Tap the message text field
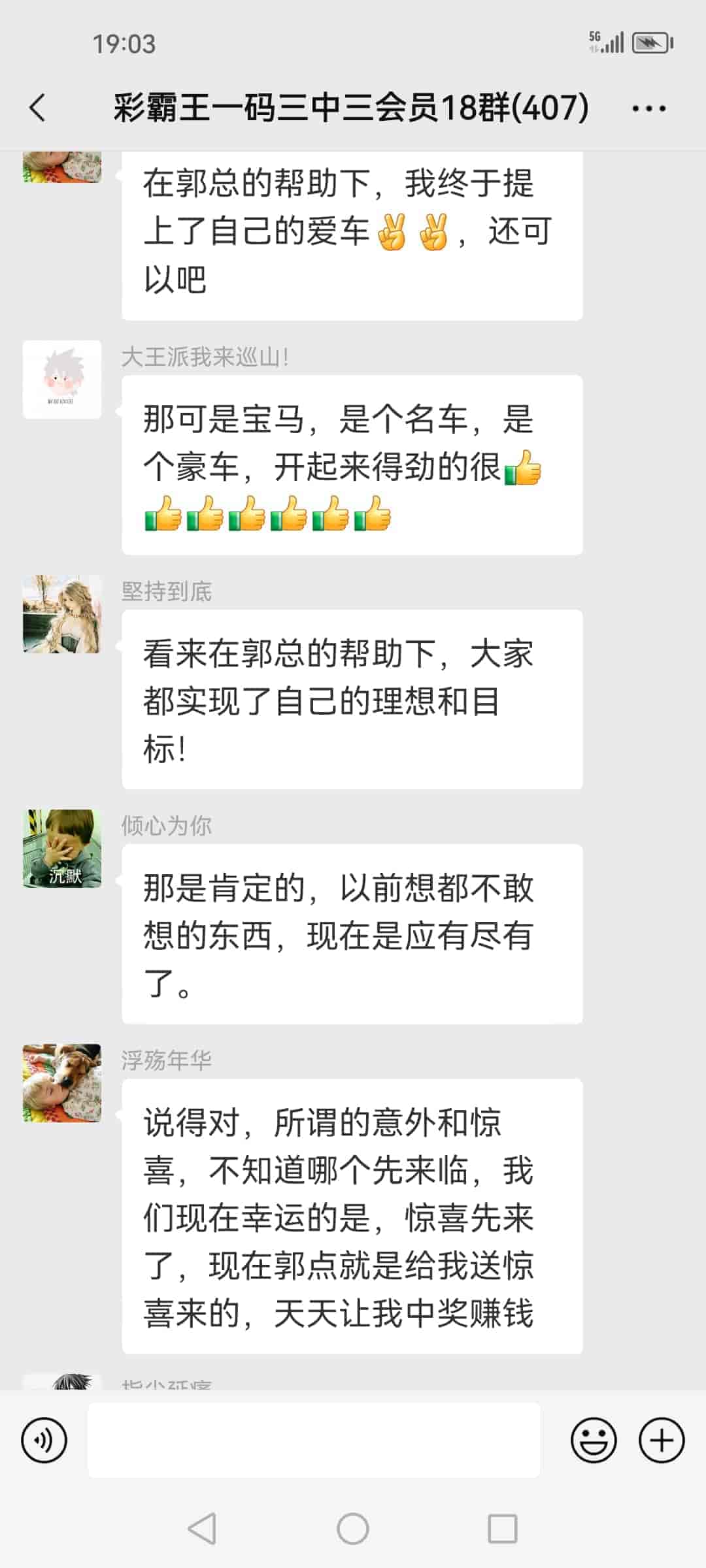The width and height of the screenshot is (706, 1568). tap(314, 1440)
